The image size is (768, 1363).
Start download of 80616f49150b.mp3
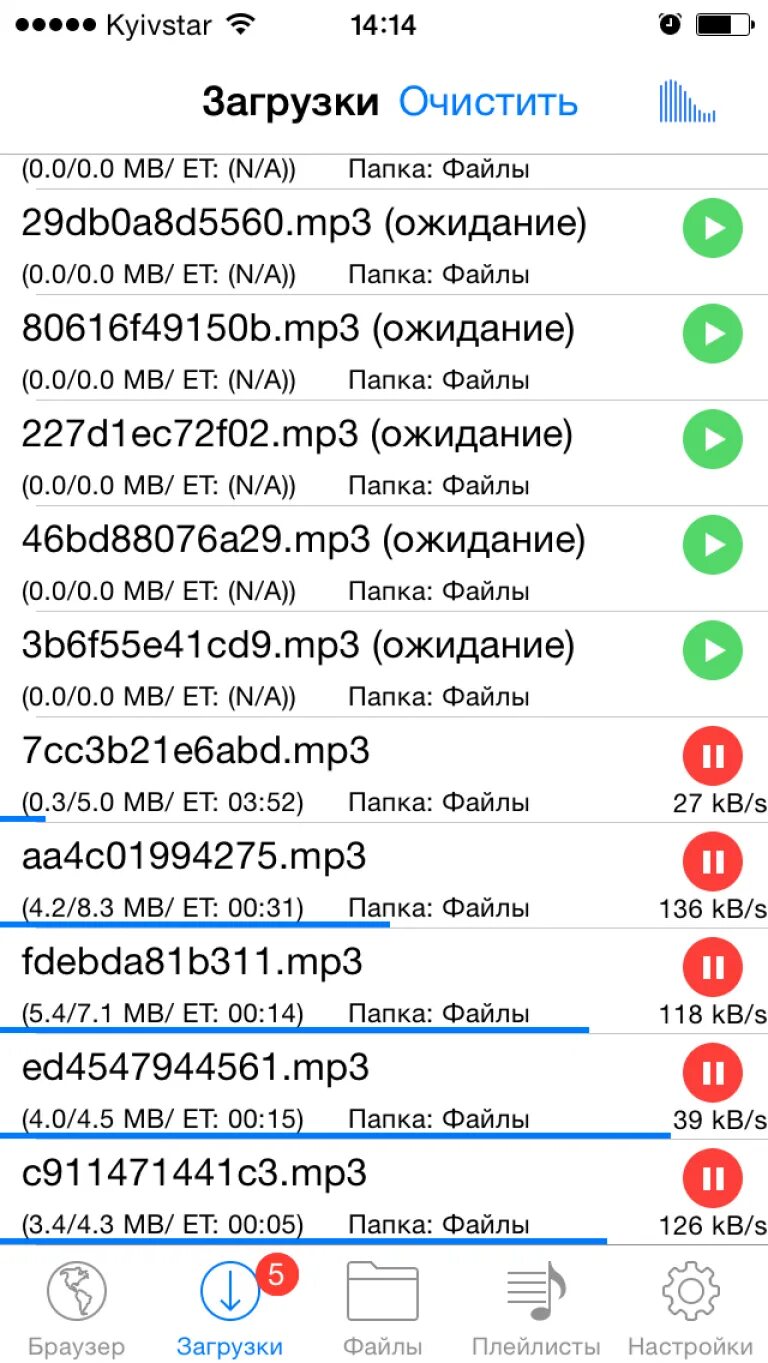[713, 334]
